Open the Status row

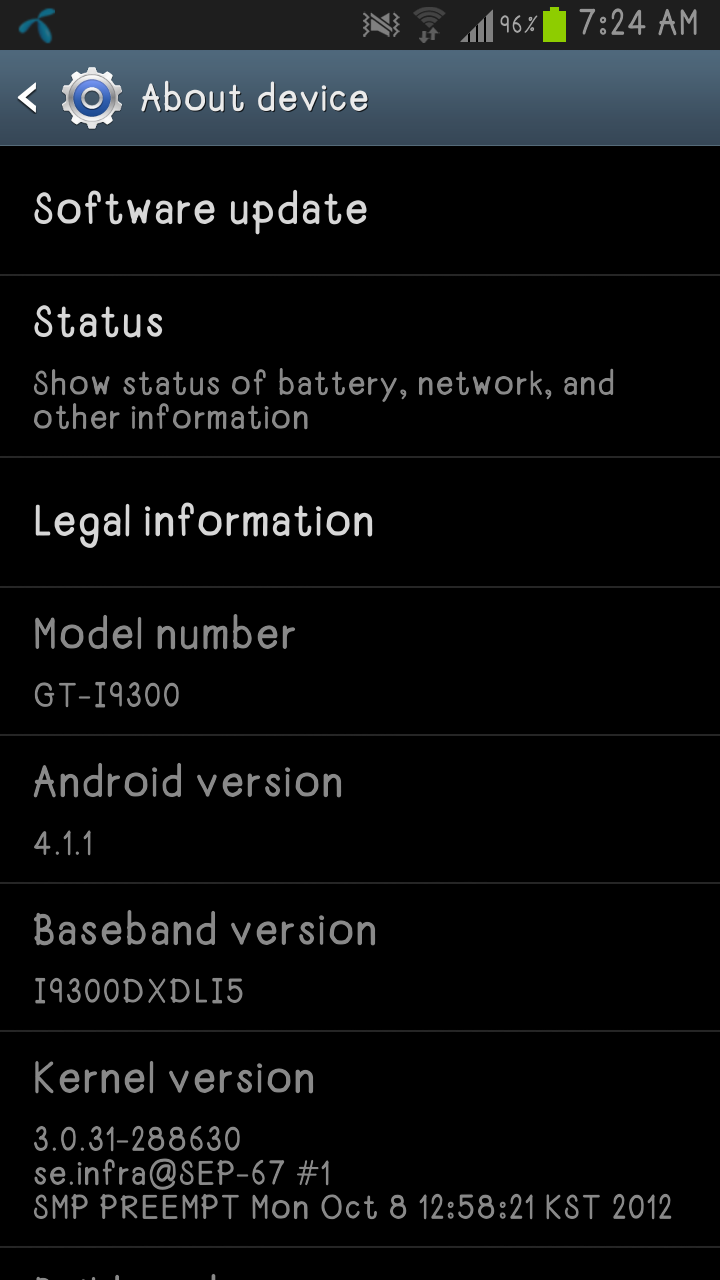(360, 367)
